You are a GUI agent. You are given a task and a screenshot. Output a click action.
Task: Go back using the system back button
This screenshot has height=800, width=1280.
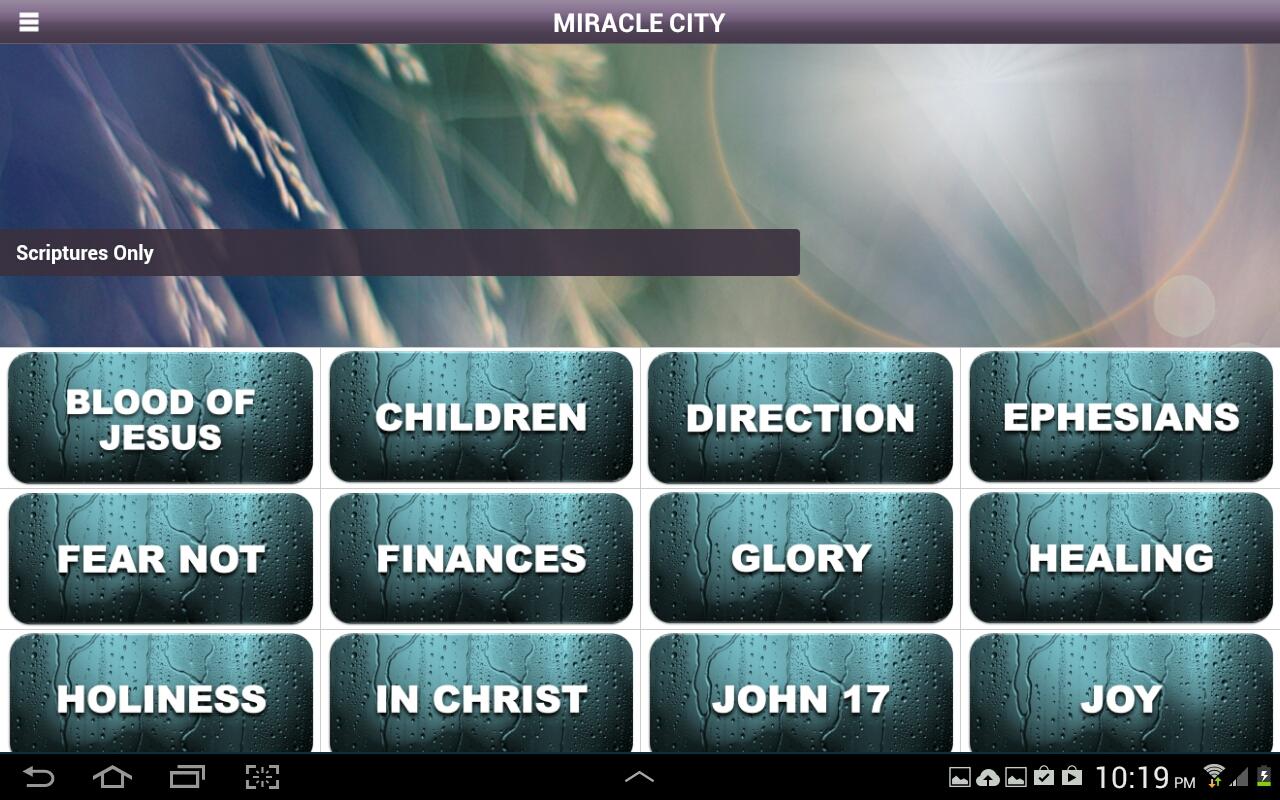[x=38, y=777]
